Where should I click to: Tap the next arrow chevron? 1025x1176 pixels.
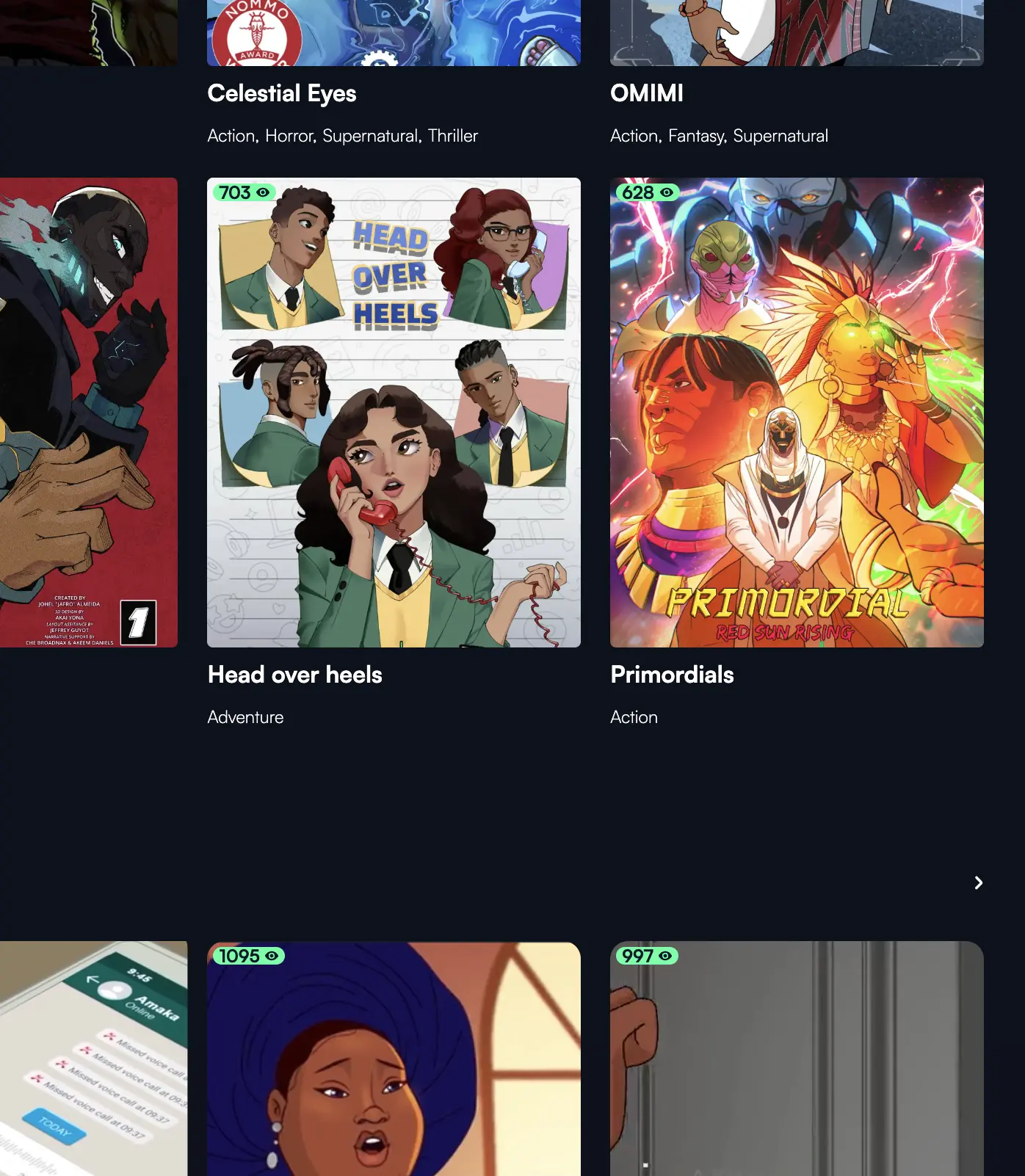click(x=978, y=882)
